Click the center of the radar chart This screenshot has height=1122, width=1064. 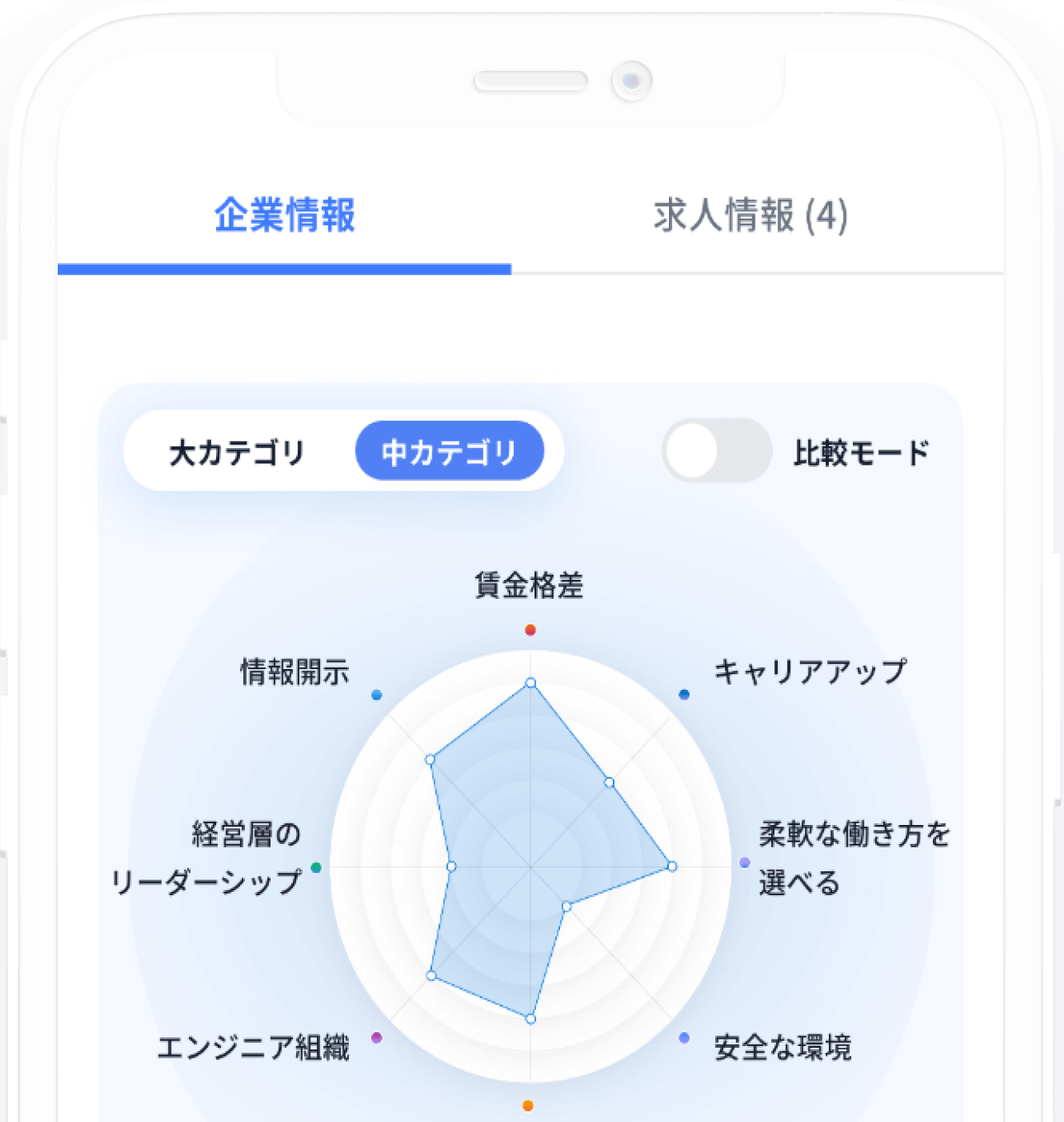click(529, 866)
